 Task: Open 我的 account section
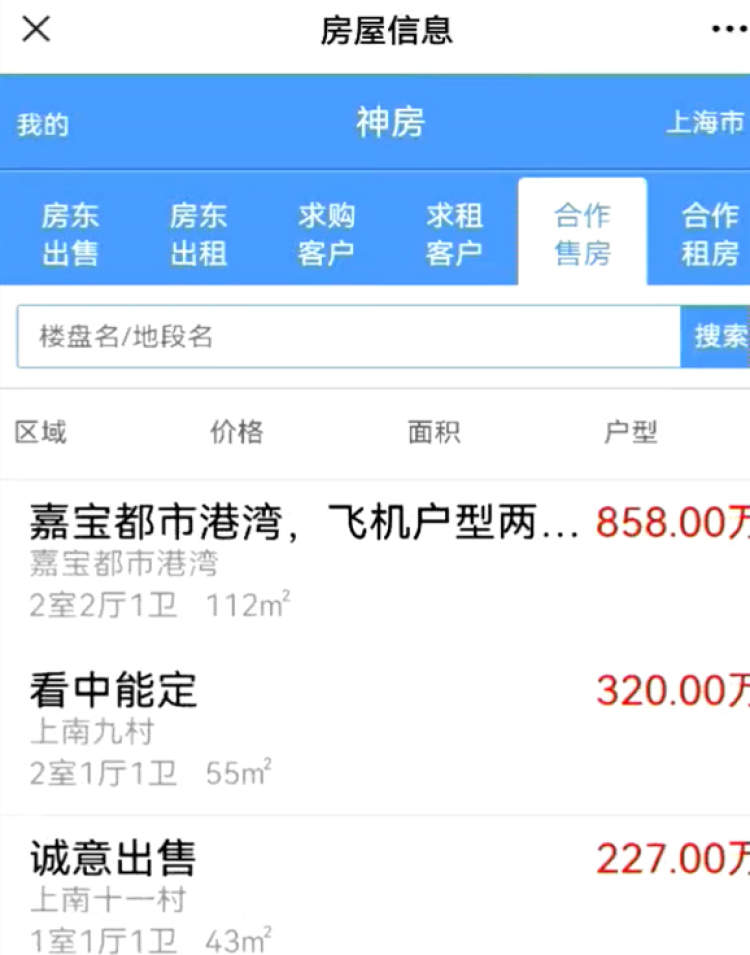pyautogui.click(x=43, y=125)
